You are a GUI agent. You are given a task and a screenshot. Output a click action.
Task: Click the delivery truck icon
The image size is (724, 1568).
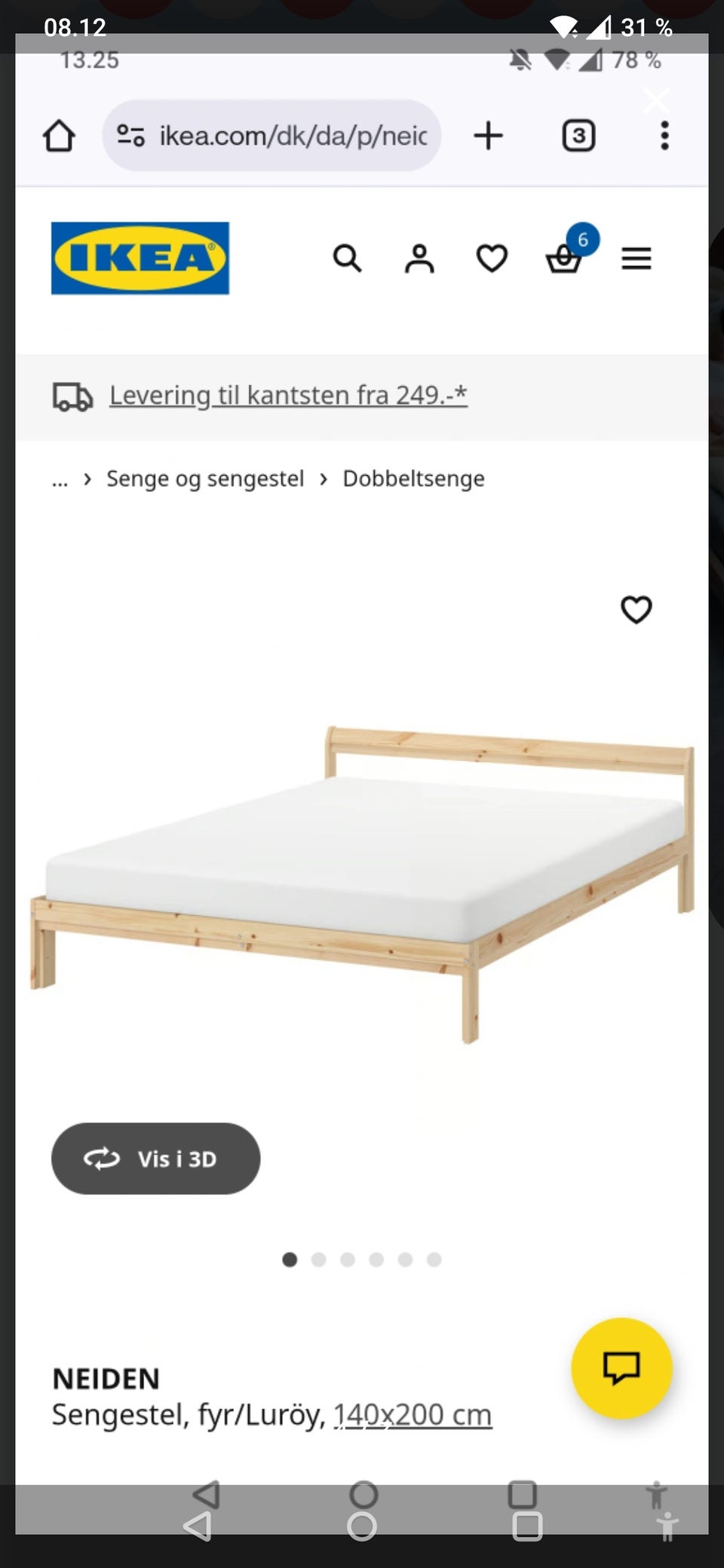73,397
